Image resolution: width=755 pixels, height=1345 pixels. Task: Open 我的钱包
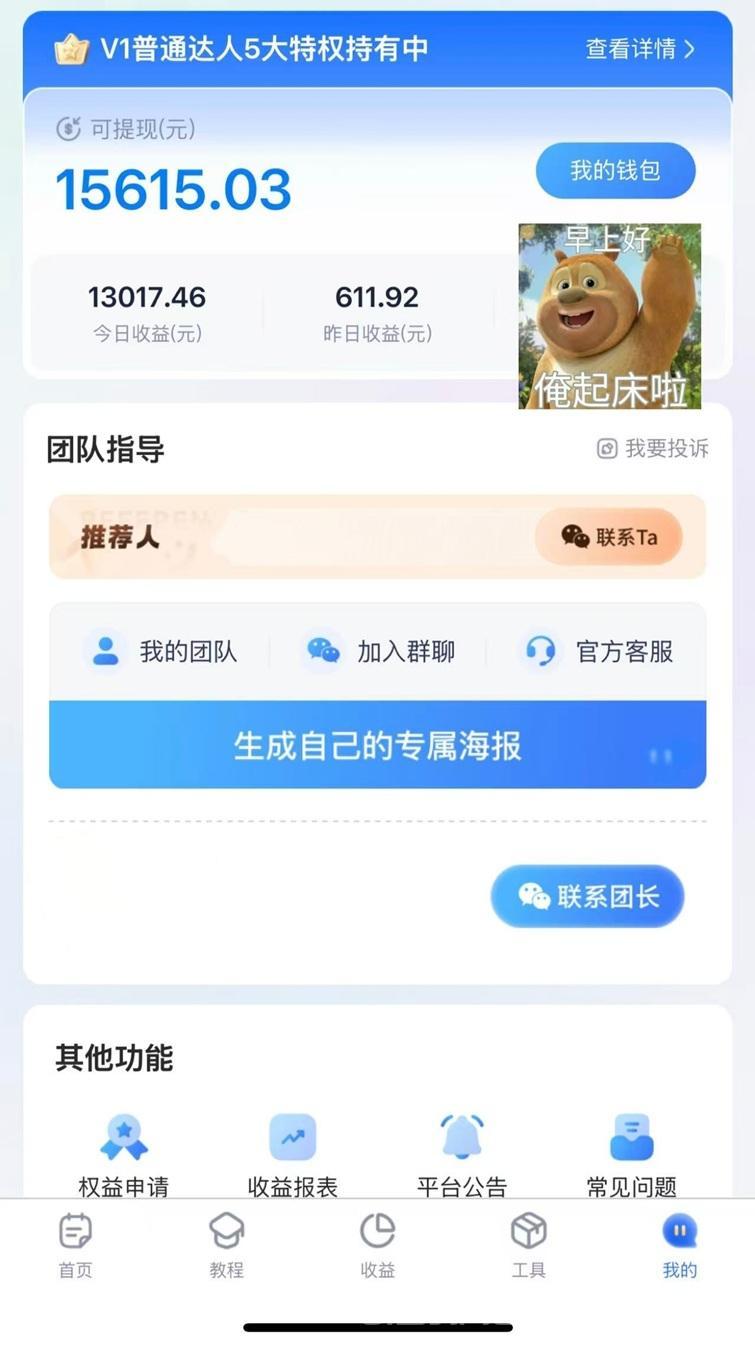615,171
